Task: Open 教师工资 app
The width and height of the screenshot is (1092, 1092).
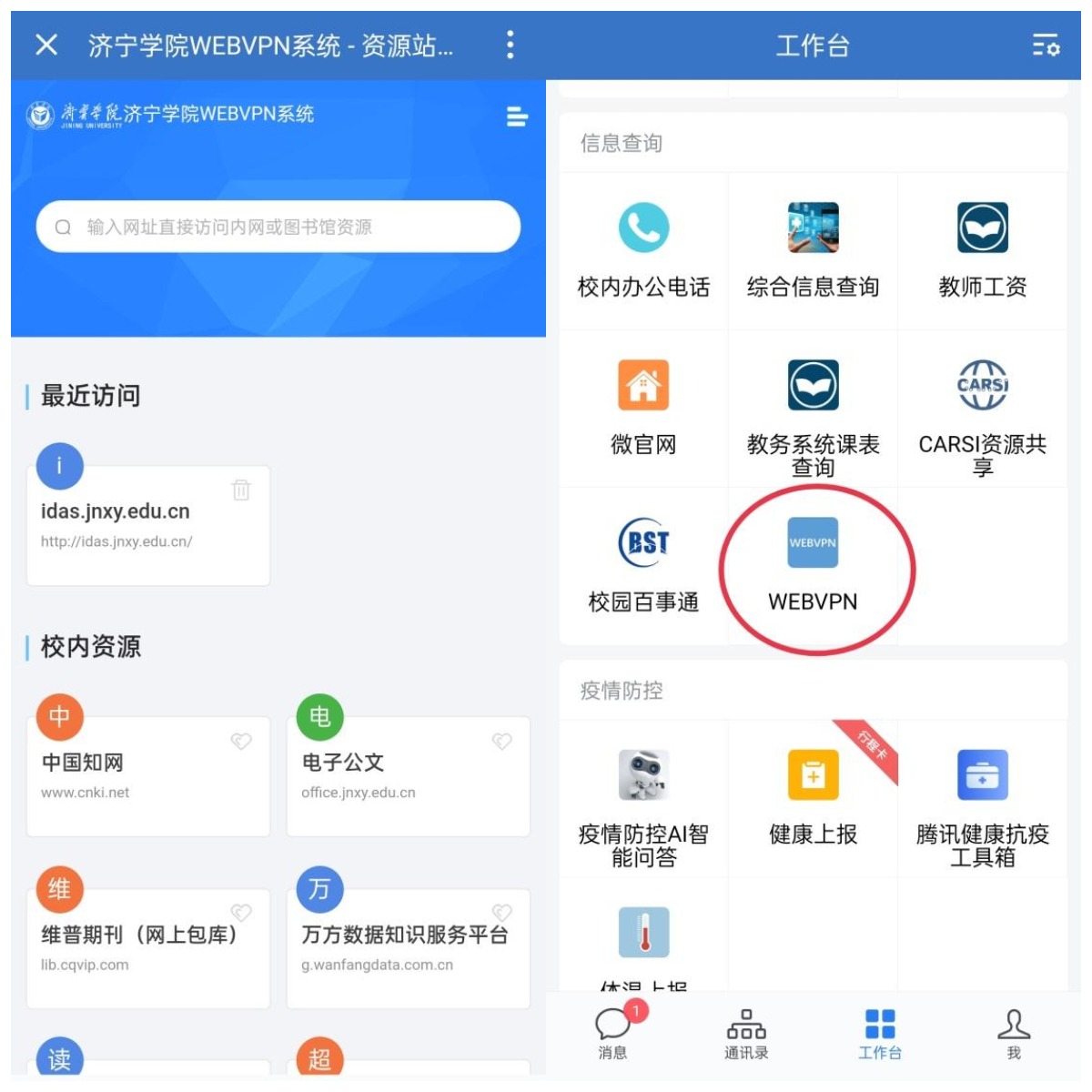Action: pyautogui.click(x=982, y=250)
